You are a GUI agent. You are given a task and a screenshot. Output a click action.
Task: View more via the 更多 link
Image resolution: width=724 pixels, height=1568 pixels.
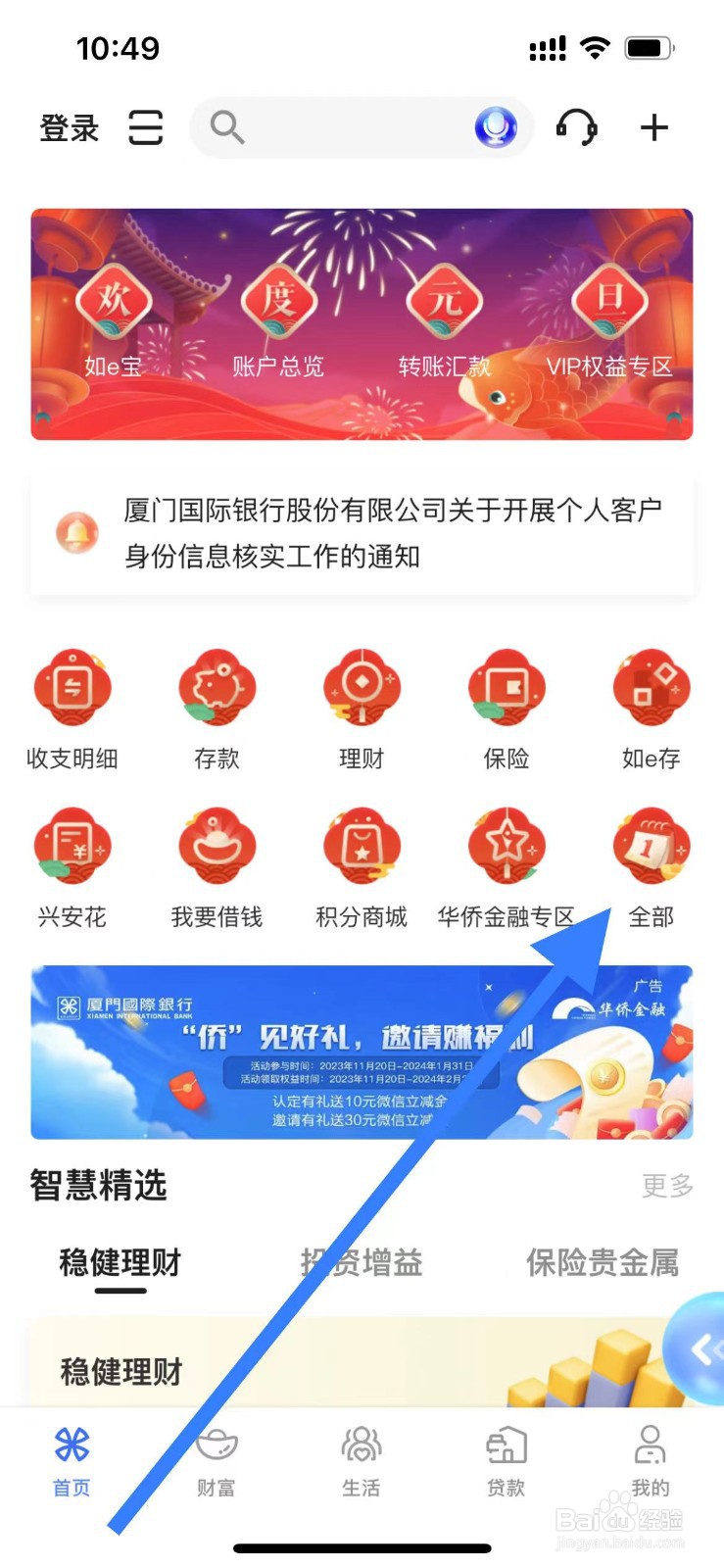(665, 1187)
